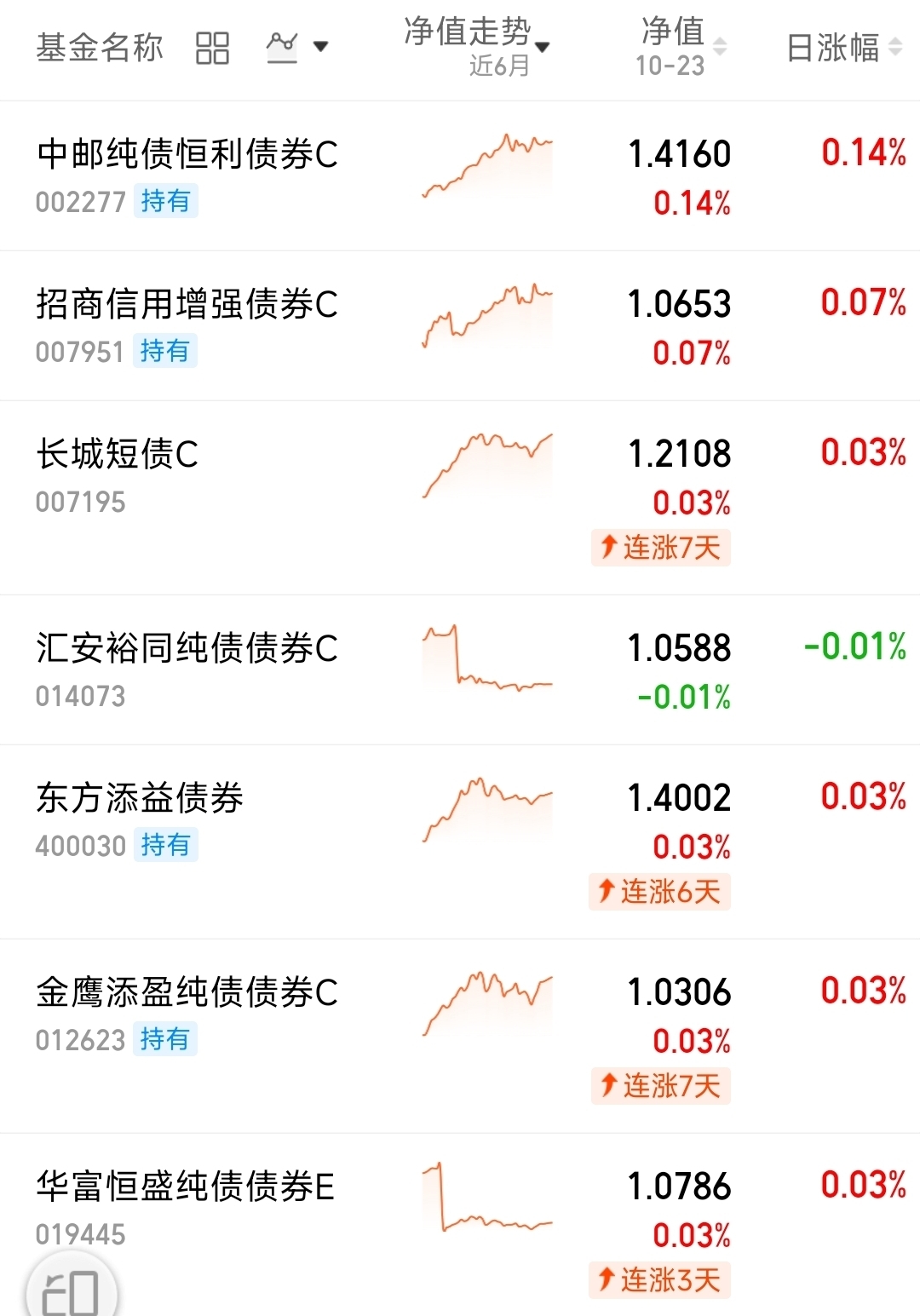View 金鹰添盈纯债债券C fund page
The image size is (920, 1316).
pos(187,993)
